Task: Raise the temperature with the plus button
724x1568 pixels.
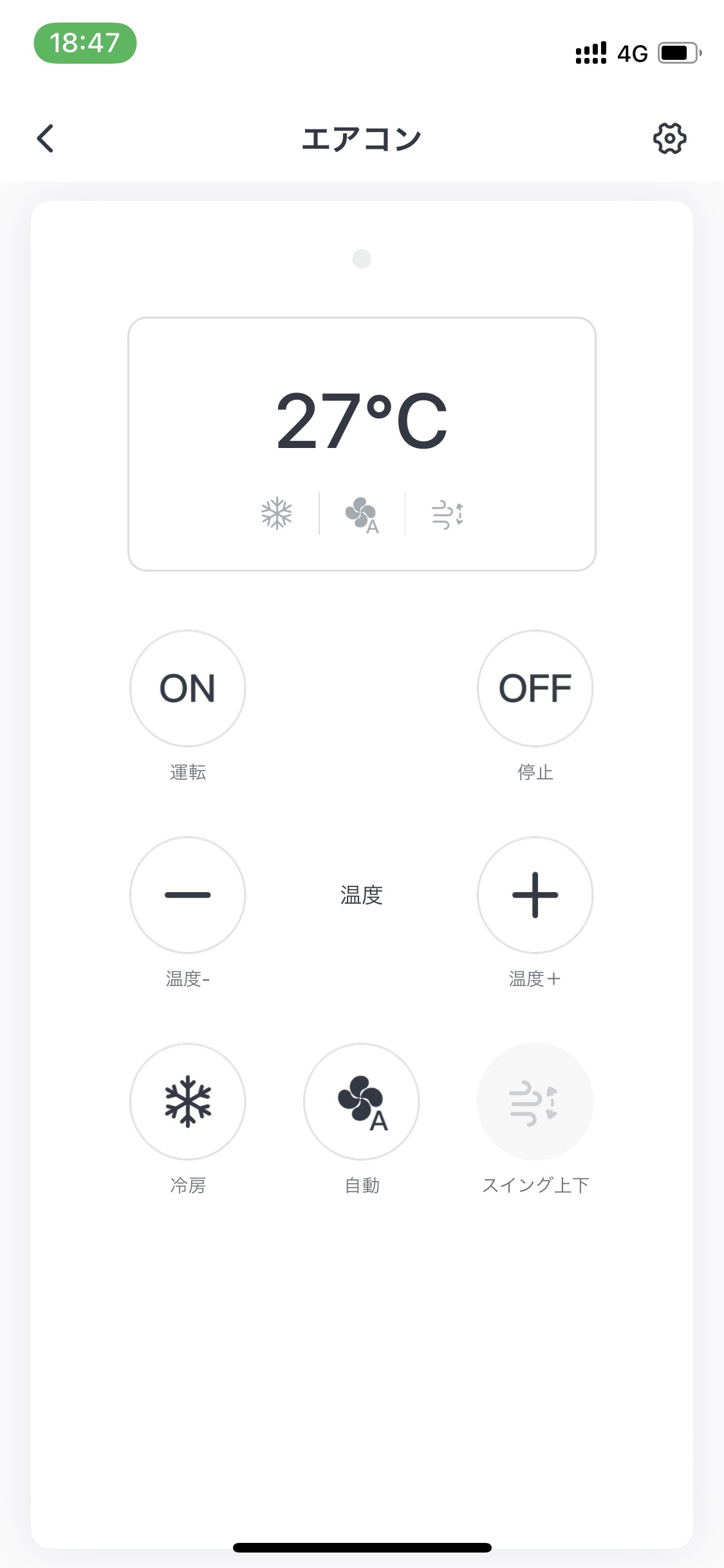Action: pyautogui.click(x=535, y=895)
